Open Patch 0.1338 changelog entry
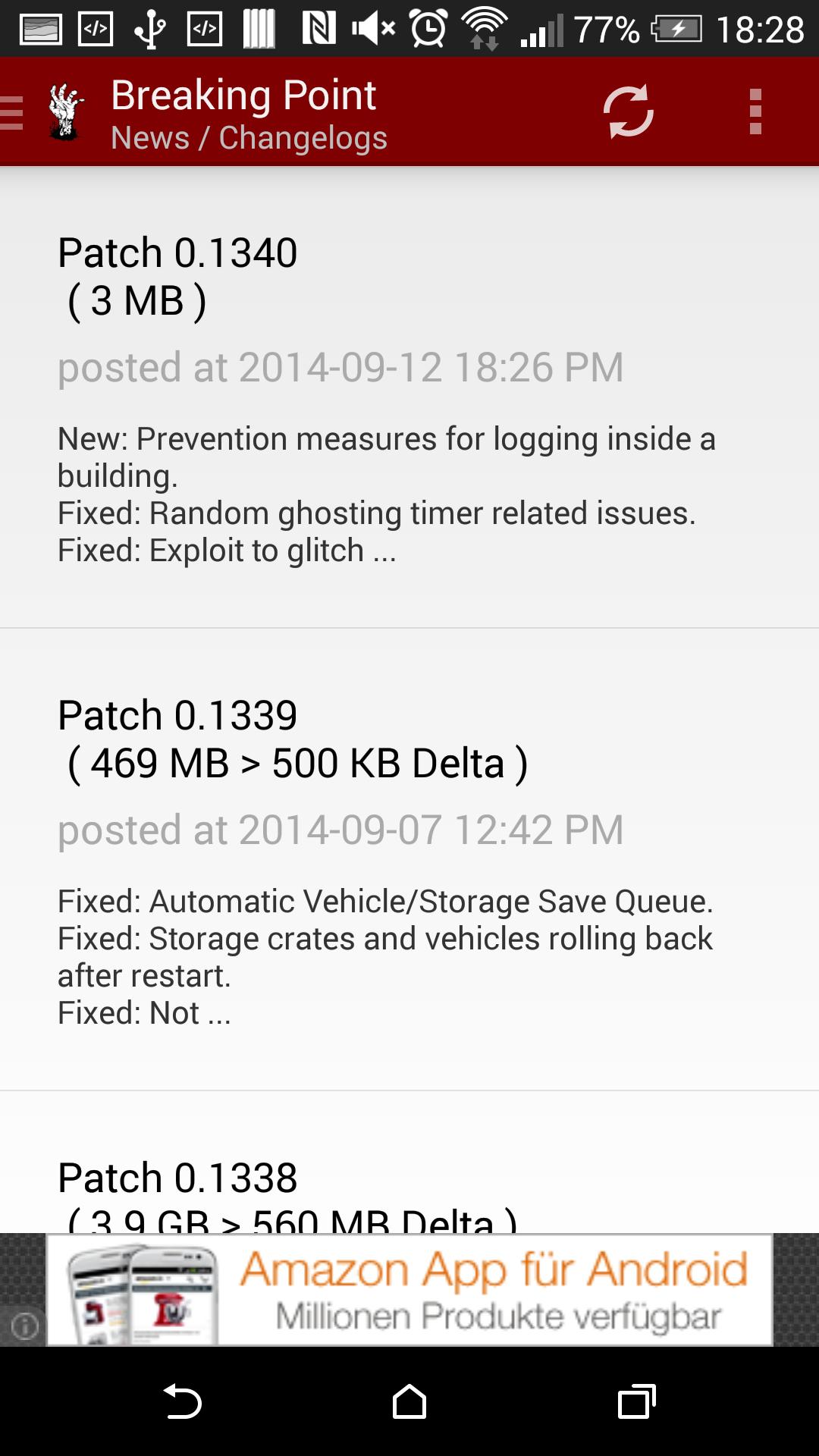Viewport: 819px width, 1456px height. 409,1183
